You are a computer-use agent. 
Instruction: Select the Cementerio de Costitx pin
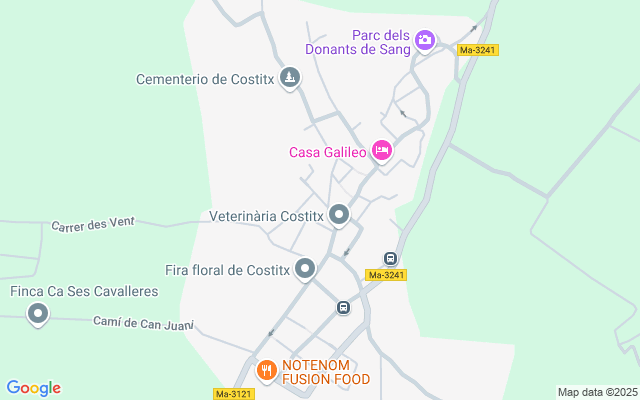tap(290, 77)
